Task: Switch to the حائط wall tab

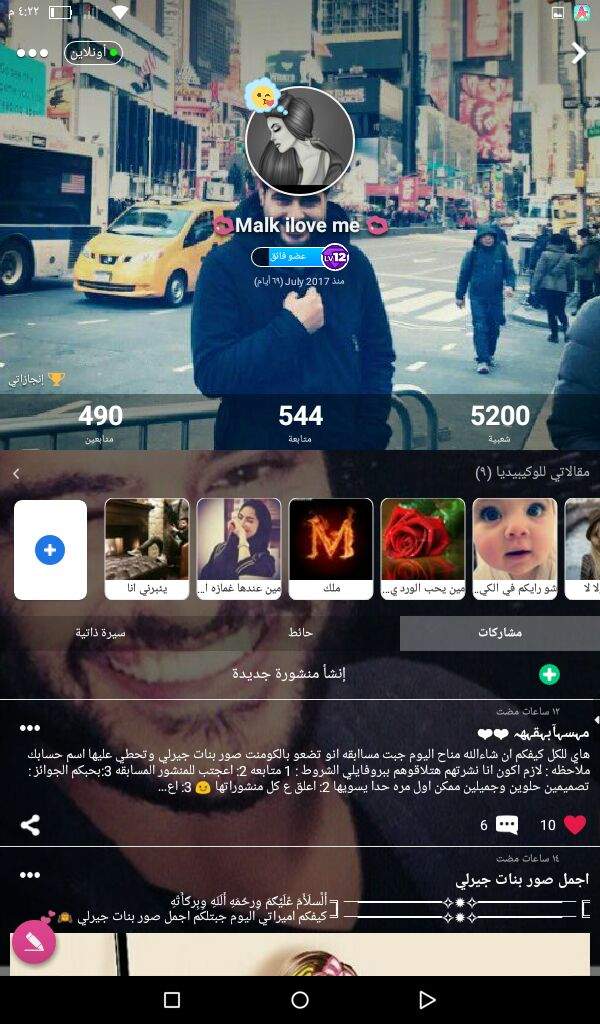Action: [300, 633]
